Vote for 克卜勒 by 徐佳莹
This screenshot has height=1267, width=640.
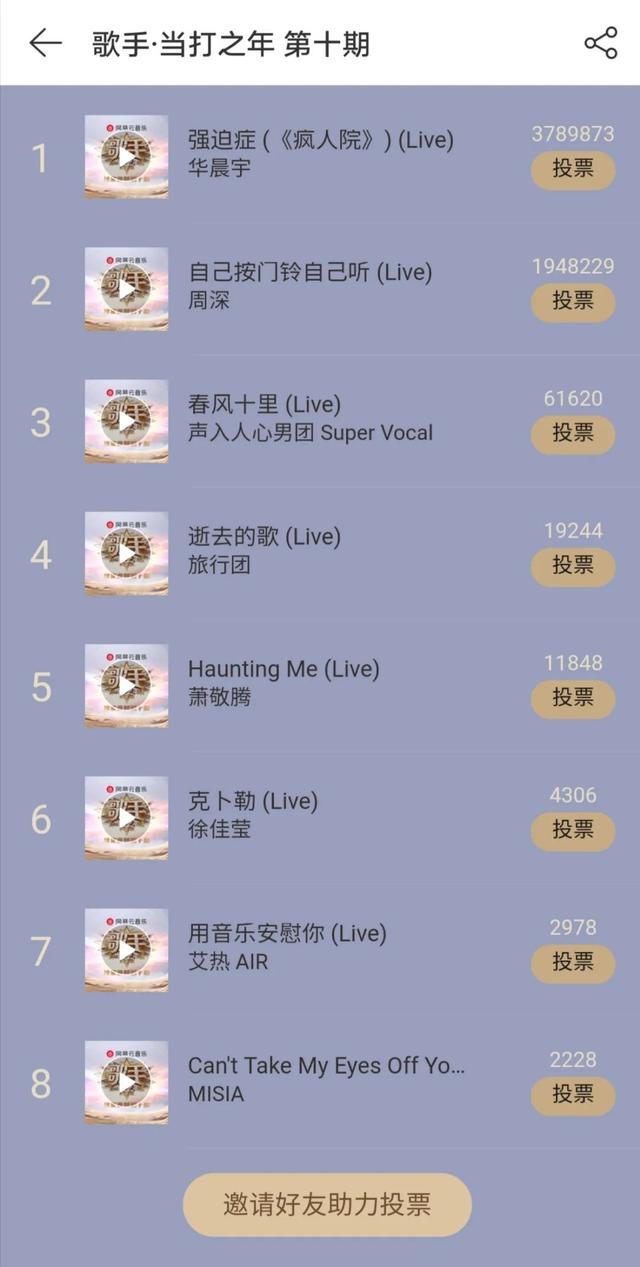point(573,829)
